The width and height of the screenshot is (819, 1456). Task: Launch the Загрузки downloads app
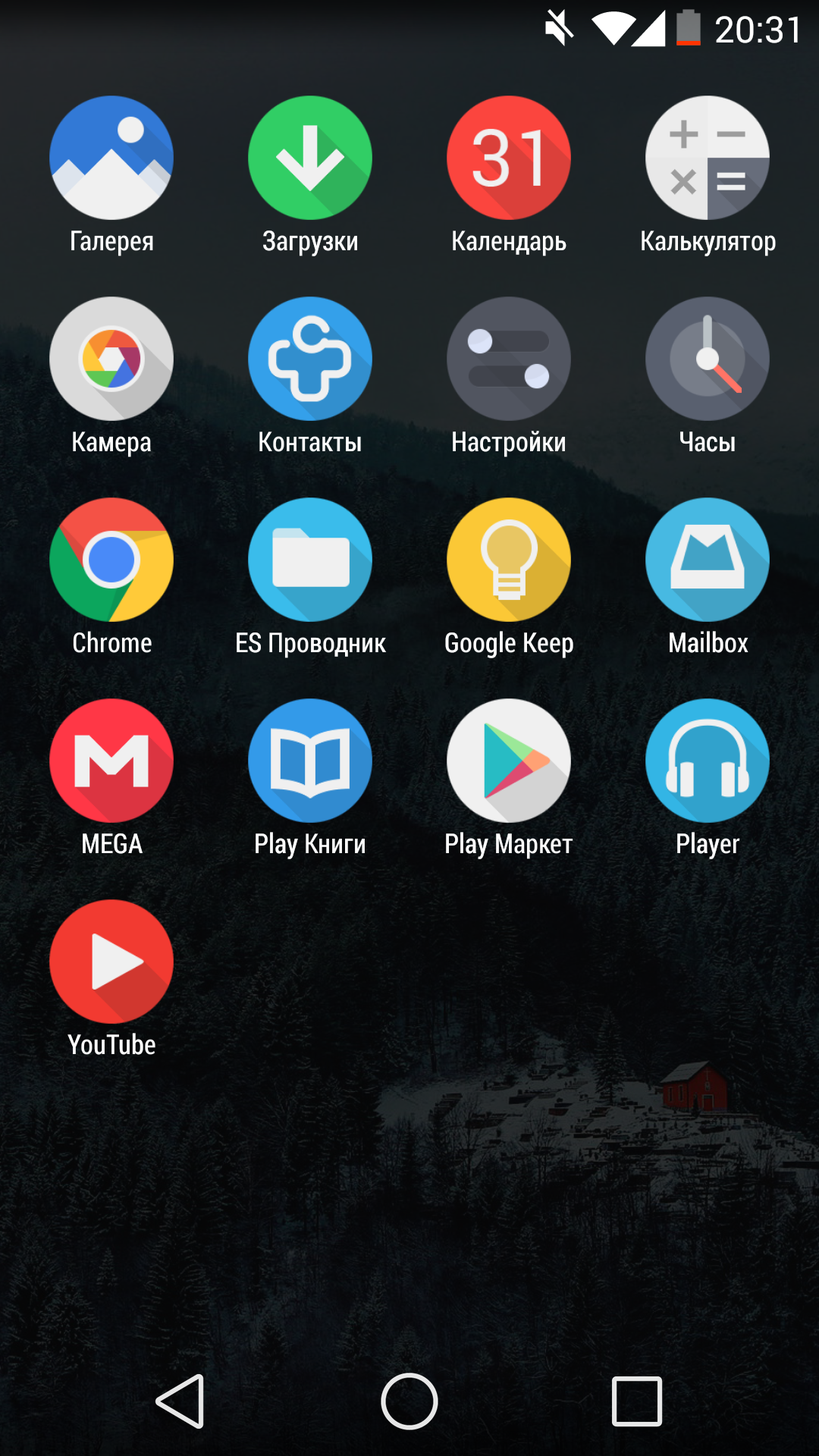click(x=310, y=158)
